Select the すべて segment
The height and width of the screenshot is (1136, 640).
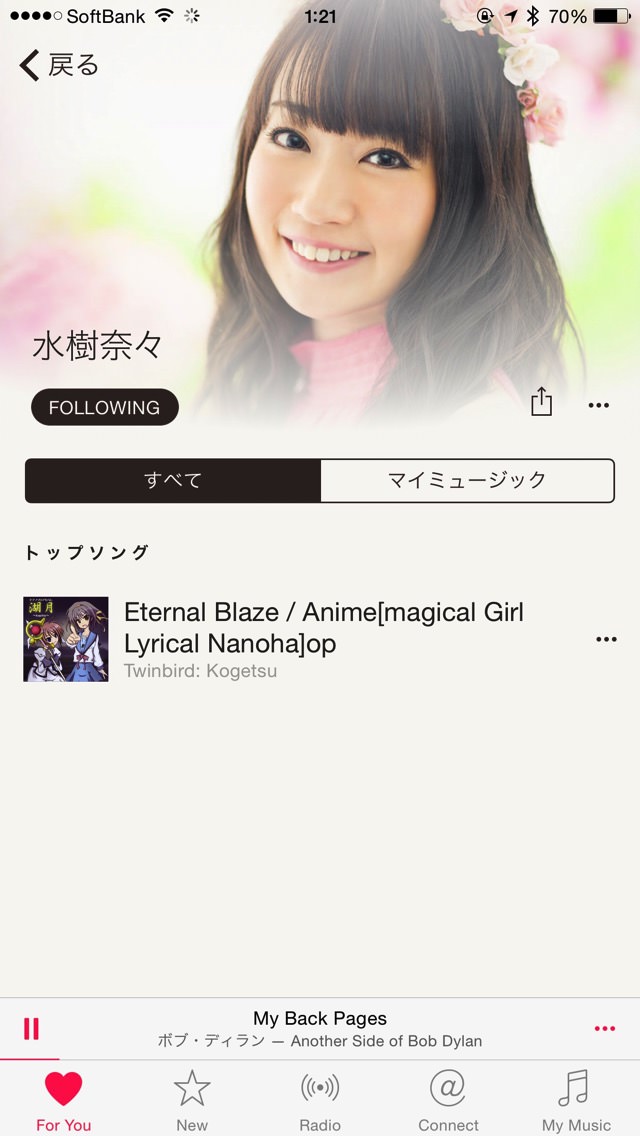[x=173, y=480]
